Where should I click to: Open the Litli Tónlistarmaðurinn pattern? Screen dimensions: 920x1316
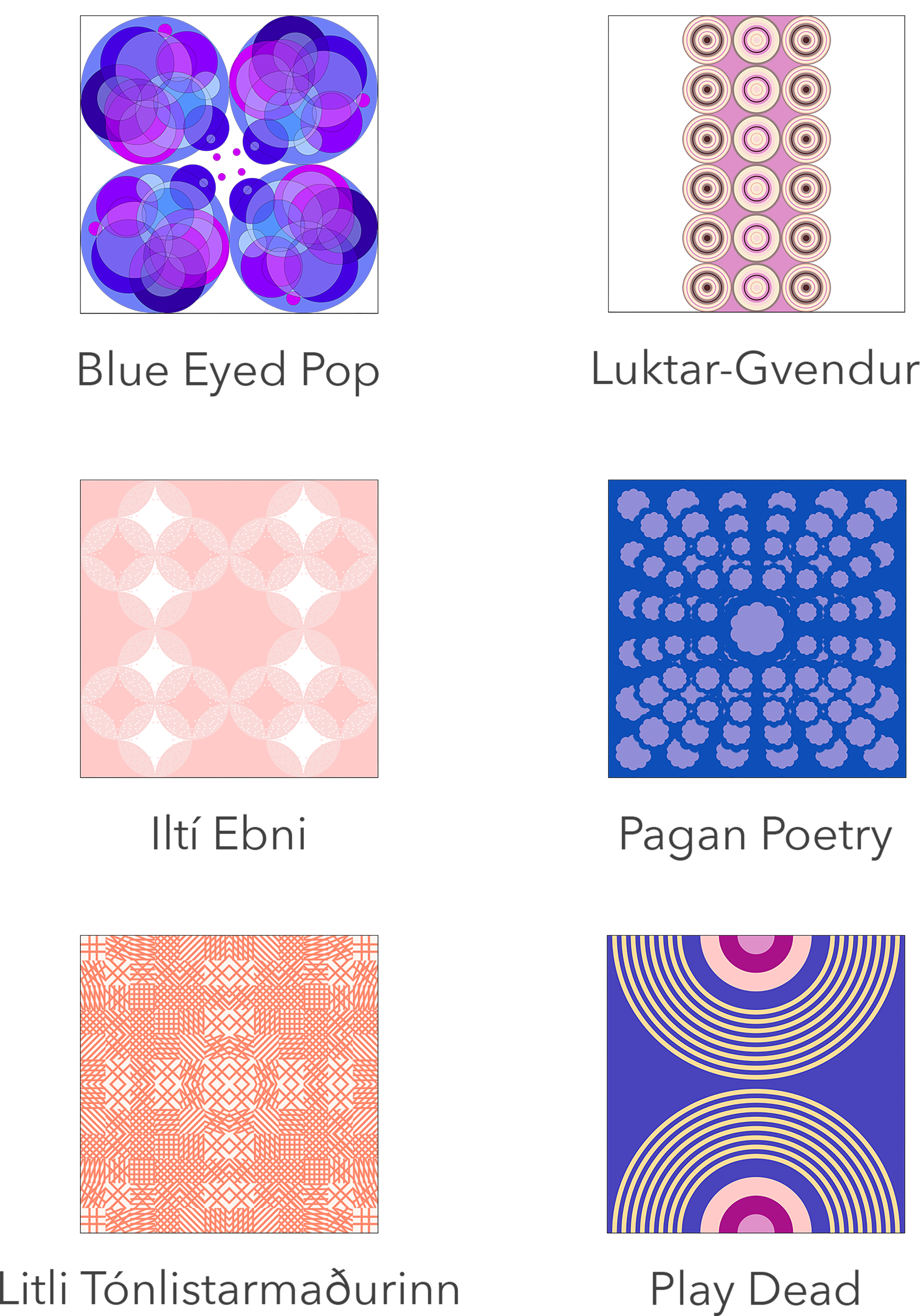228,1083
